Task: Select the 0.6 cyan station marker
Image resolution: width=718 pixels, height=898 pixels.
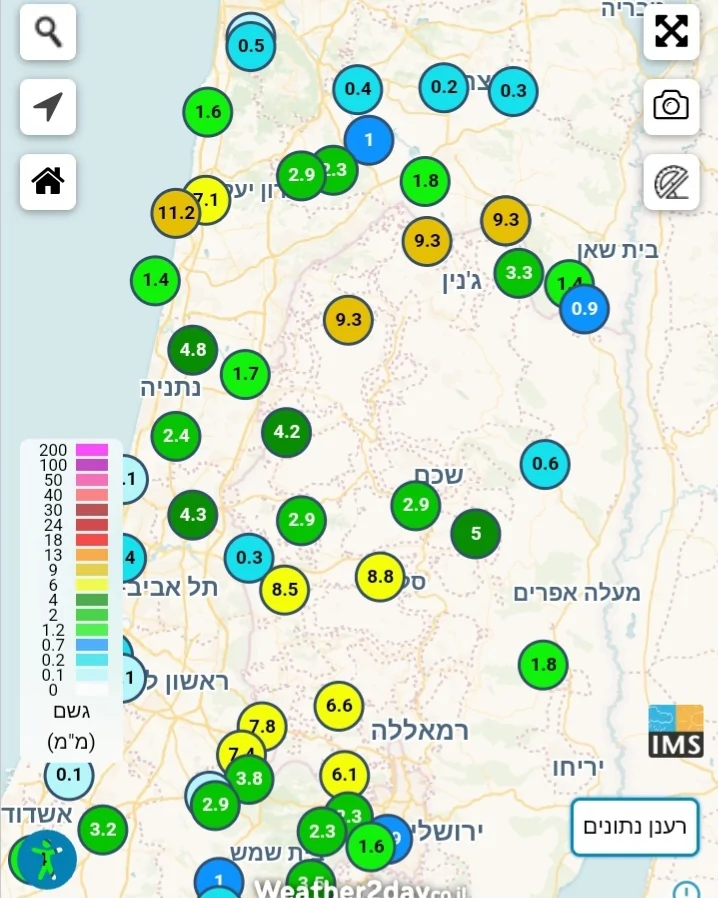Action: click(545, 464)
